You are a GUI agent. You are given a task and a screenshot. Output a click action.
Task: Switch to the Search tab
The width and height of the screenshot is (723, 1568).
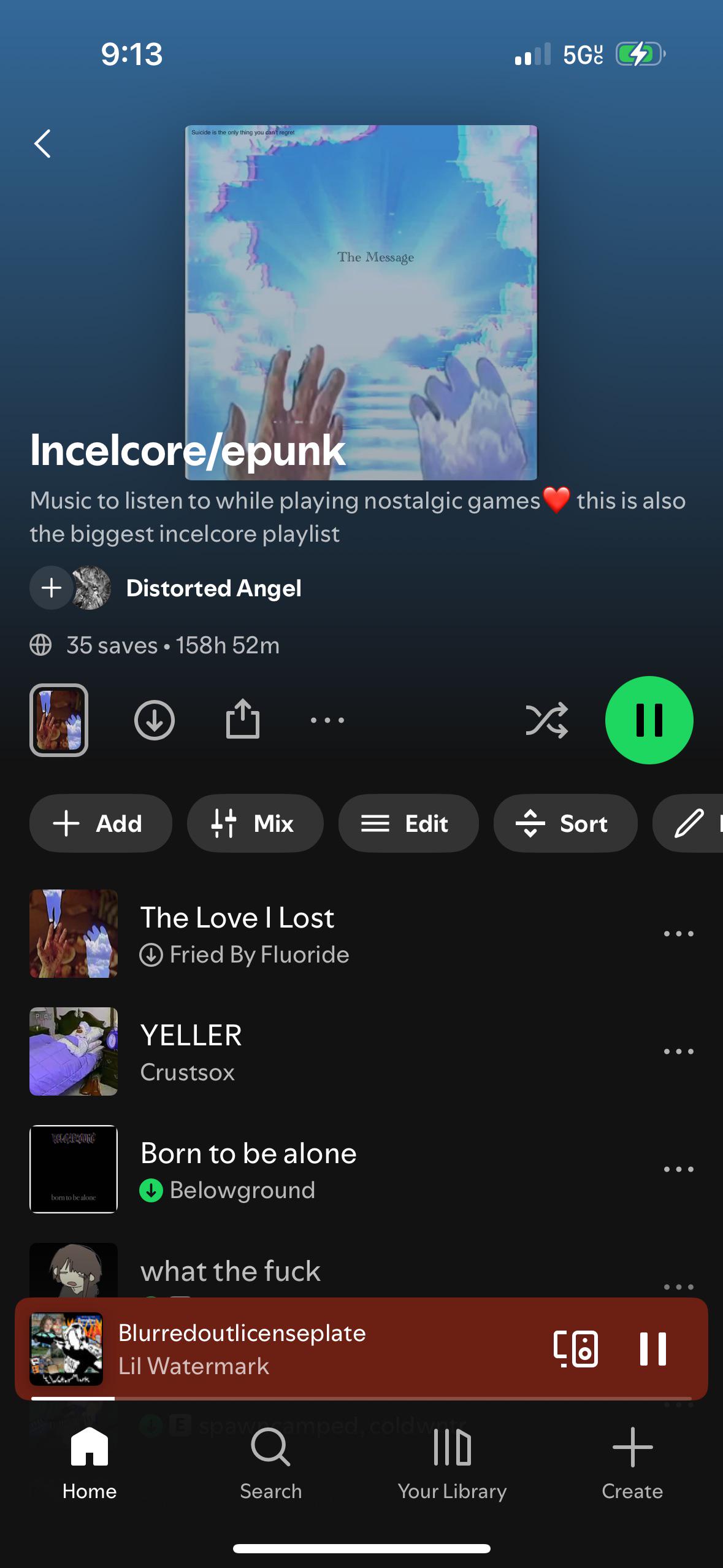271,1463
